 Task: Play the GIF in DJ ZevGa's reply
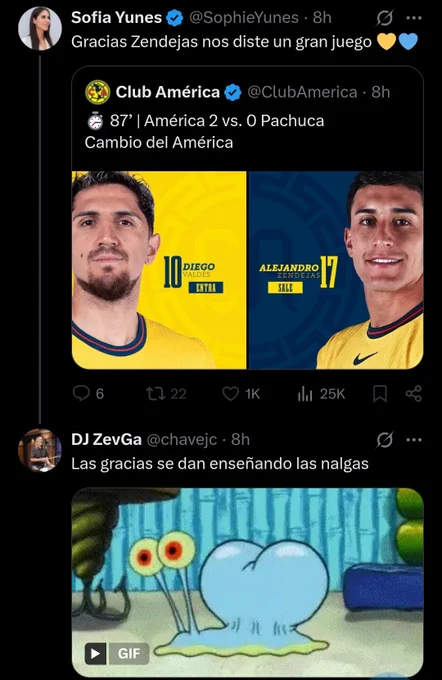point(95,653)
